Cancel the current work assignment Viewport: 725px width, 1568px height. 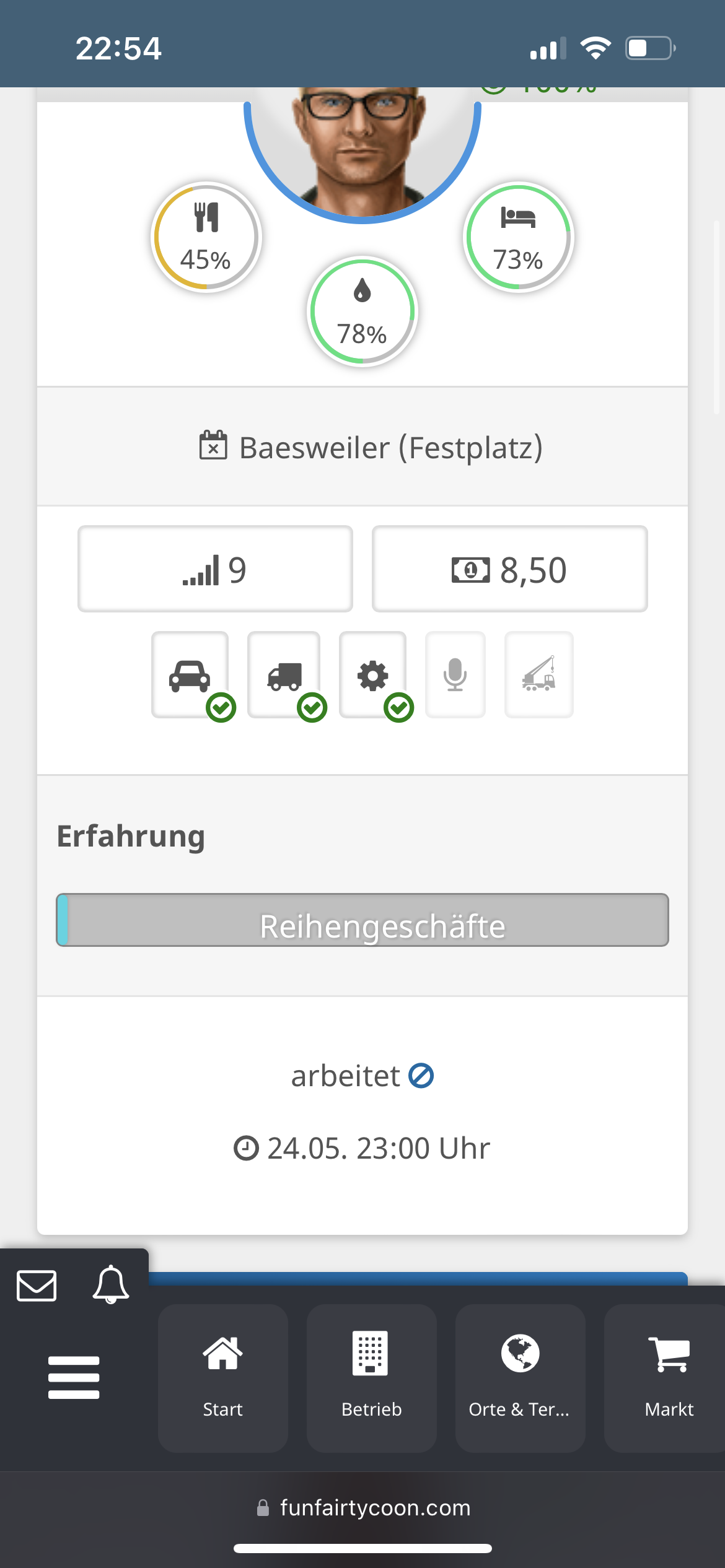tap(421, 1076)
